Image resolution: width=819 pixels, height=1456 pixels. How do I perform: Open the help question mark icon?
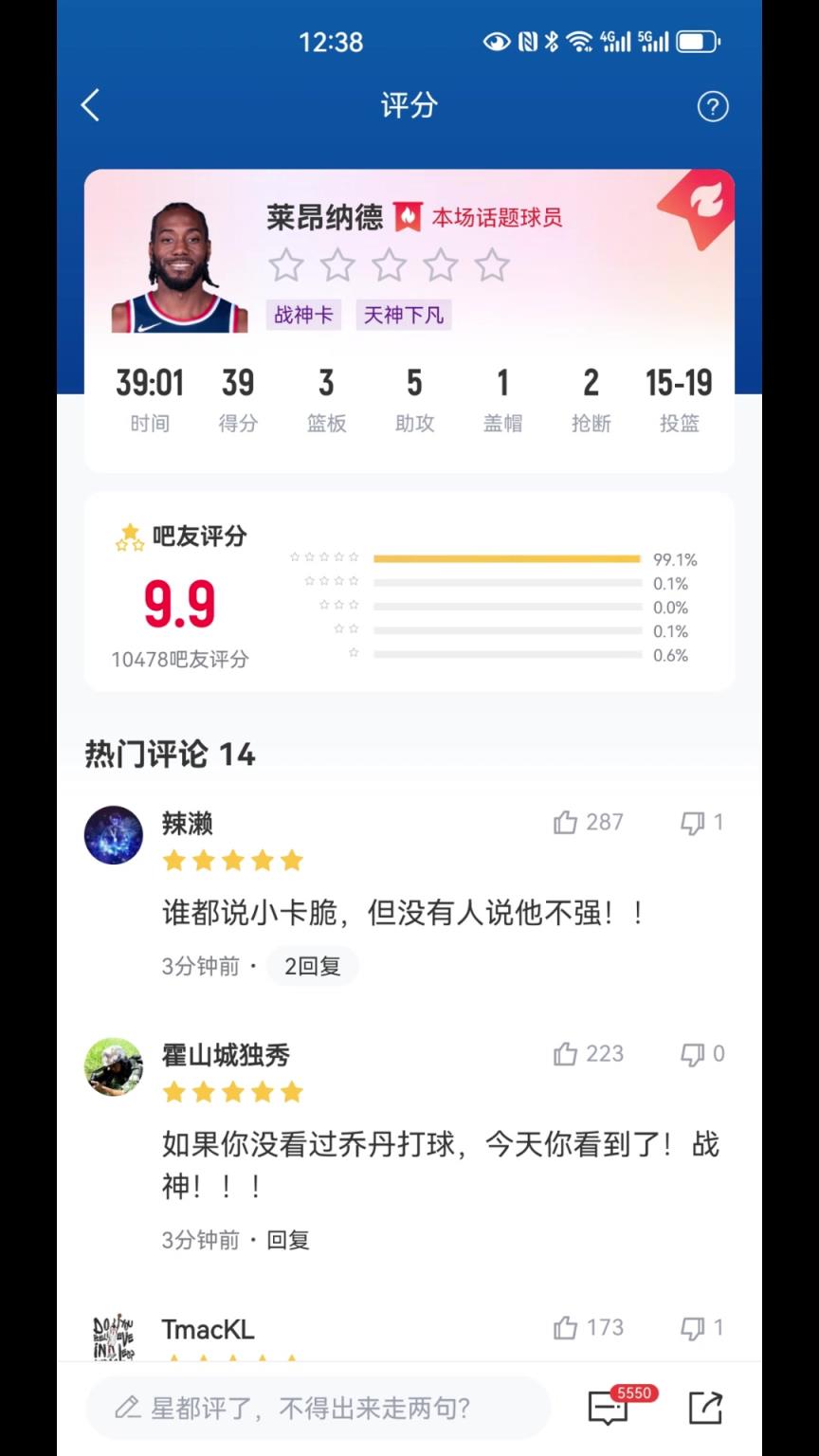coord(713,106)
